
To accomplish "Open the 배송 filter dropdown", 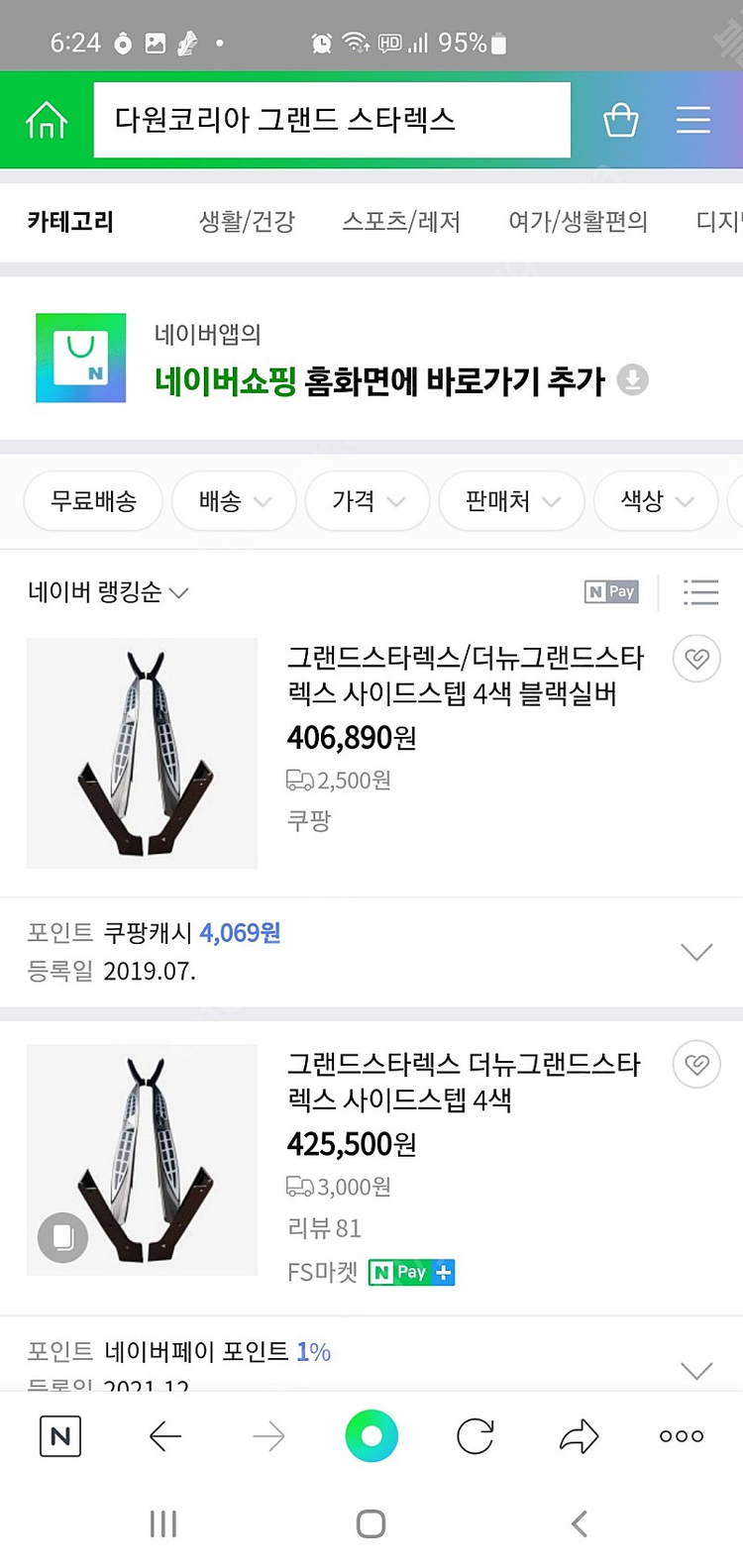I will pos(234,501).
